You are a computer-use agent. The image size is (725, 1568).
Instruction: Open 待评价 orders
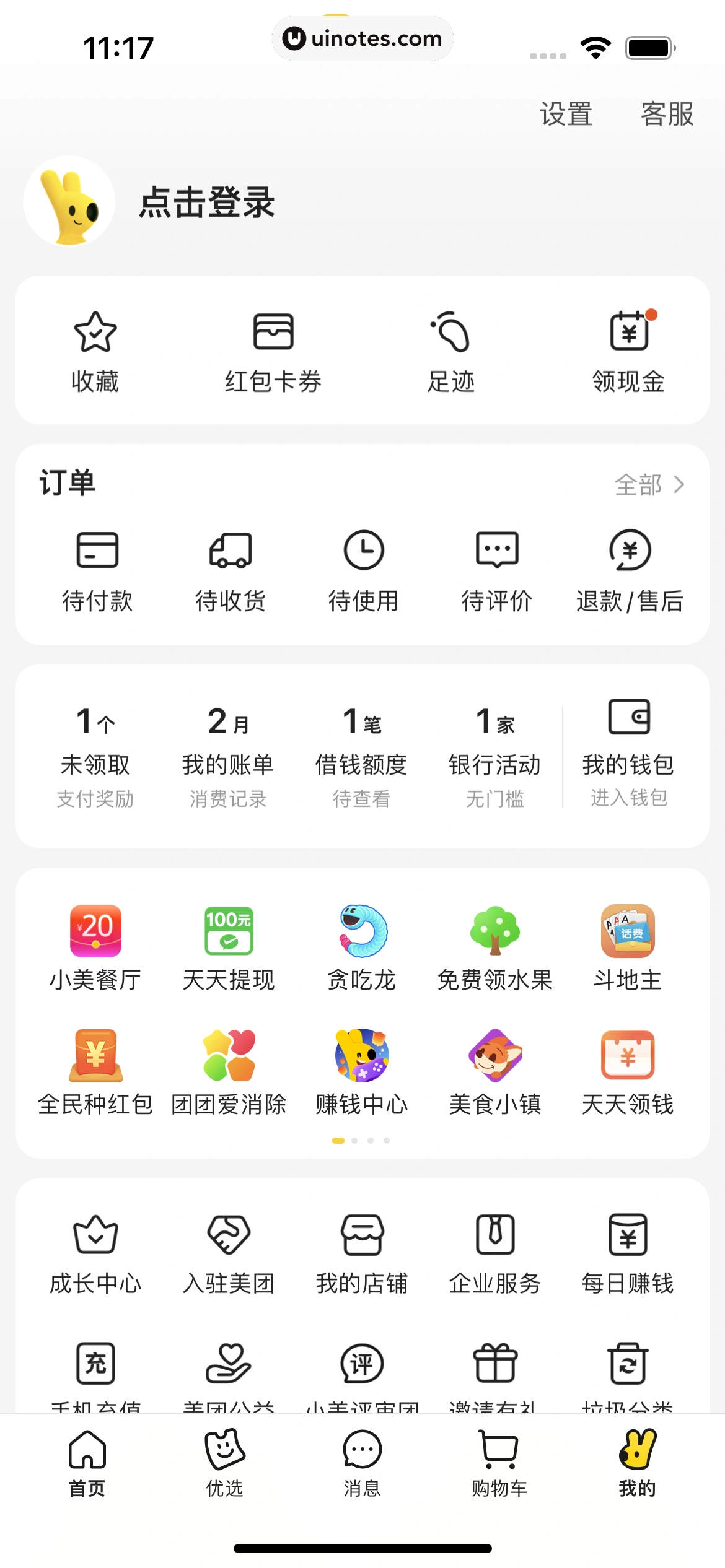click(497, 570)
